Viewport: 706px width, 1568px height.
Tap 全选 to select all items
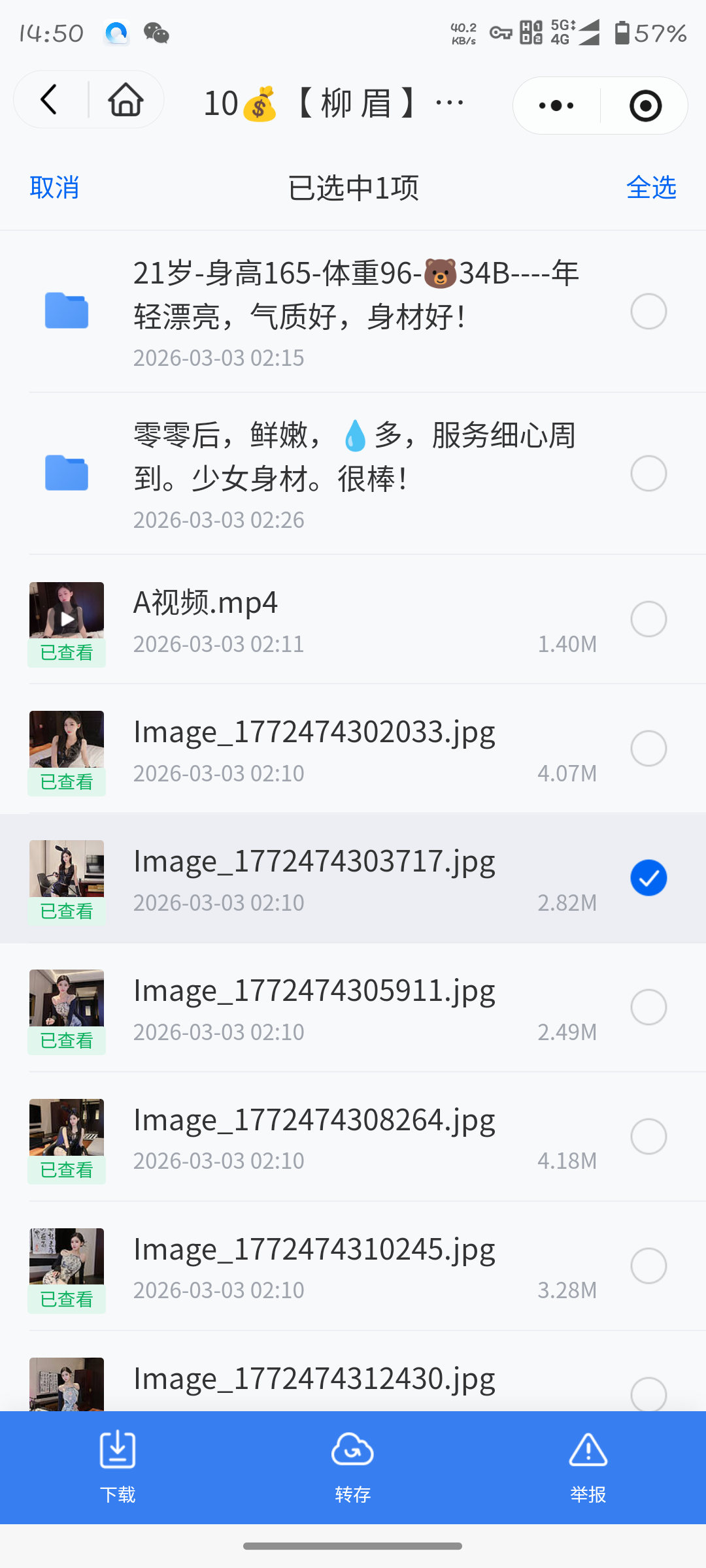[x=651, y=188]
